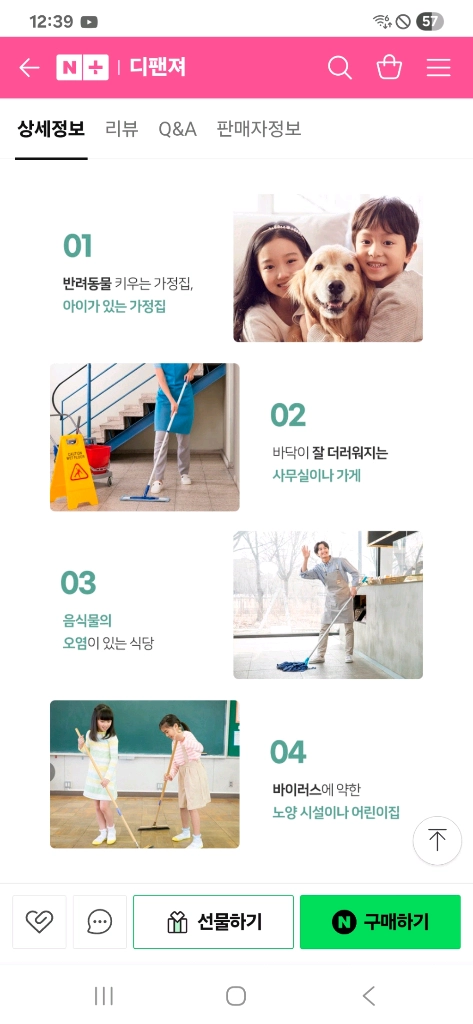Open recent apps from navigation bar

104,996
